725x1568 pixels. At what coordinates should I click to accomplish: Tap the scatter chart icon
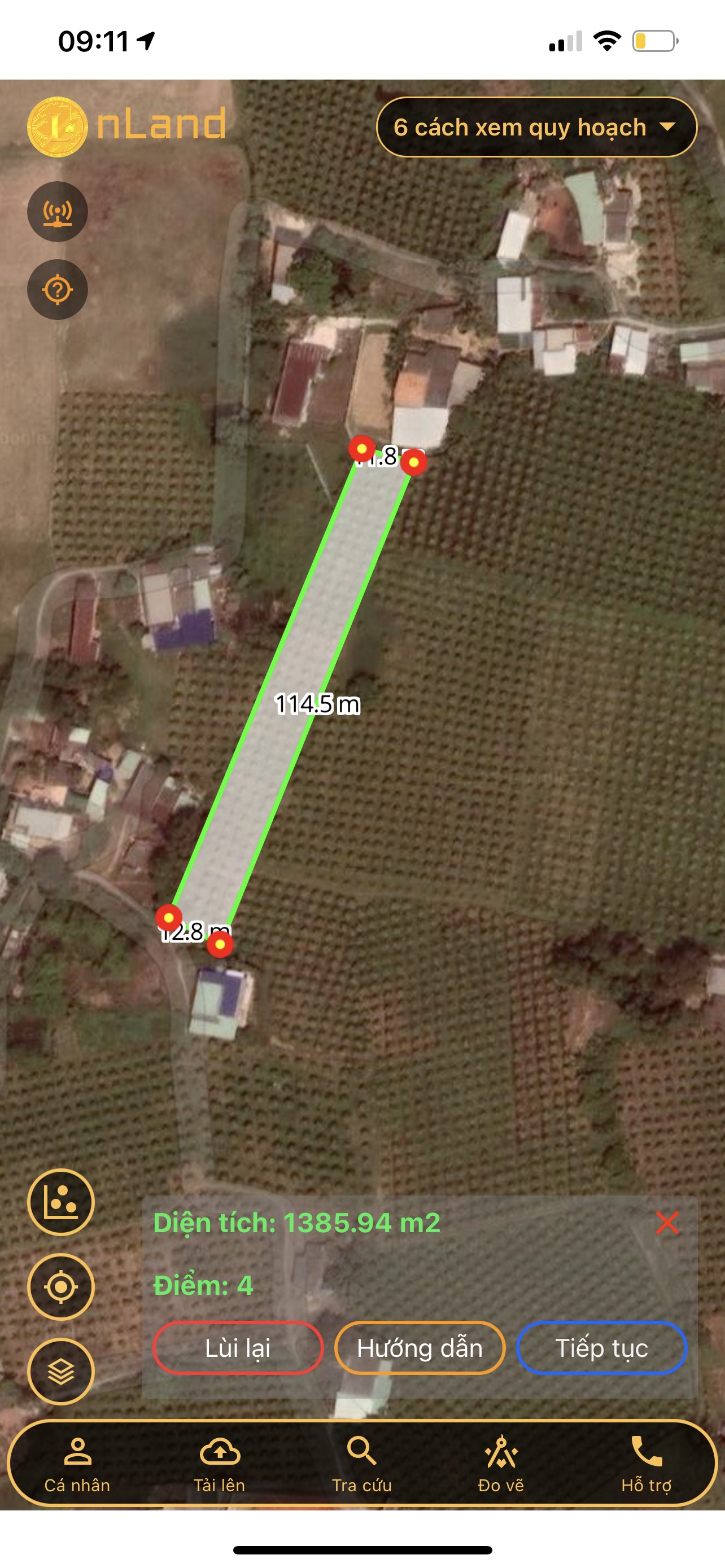pyautogui.click(x=61, y=1202)
